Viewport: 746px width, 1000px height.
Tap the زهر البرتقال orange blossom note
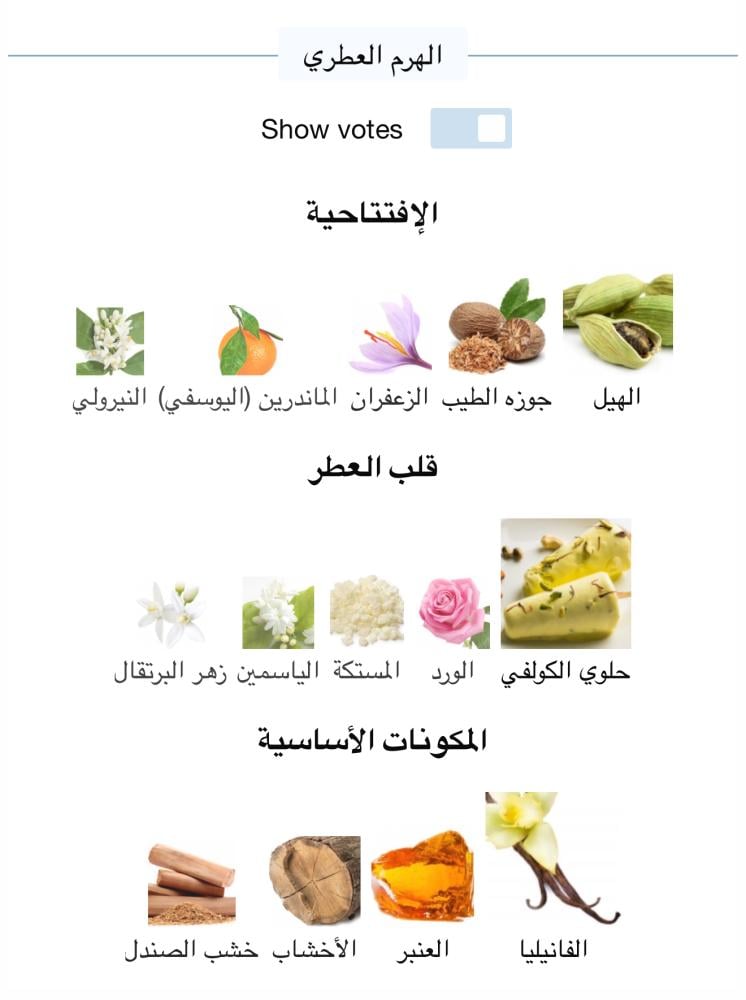click(x=171, y=612)
